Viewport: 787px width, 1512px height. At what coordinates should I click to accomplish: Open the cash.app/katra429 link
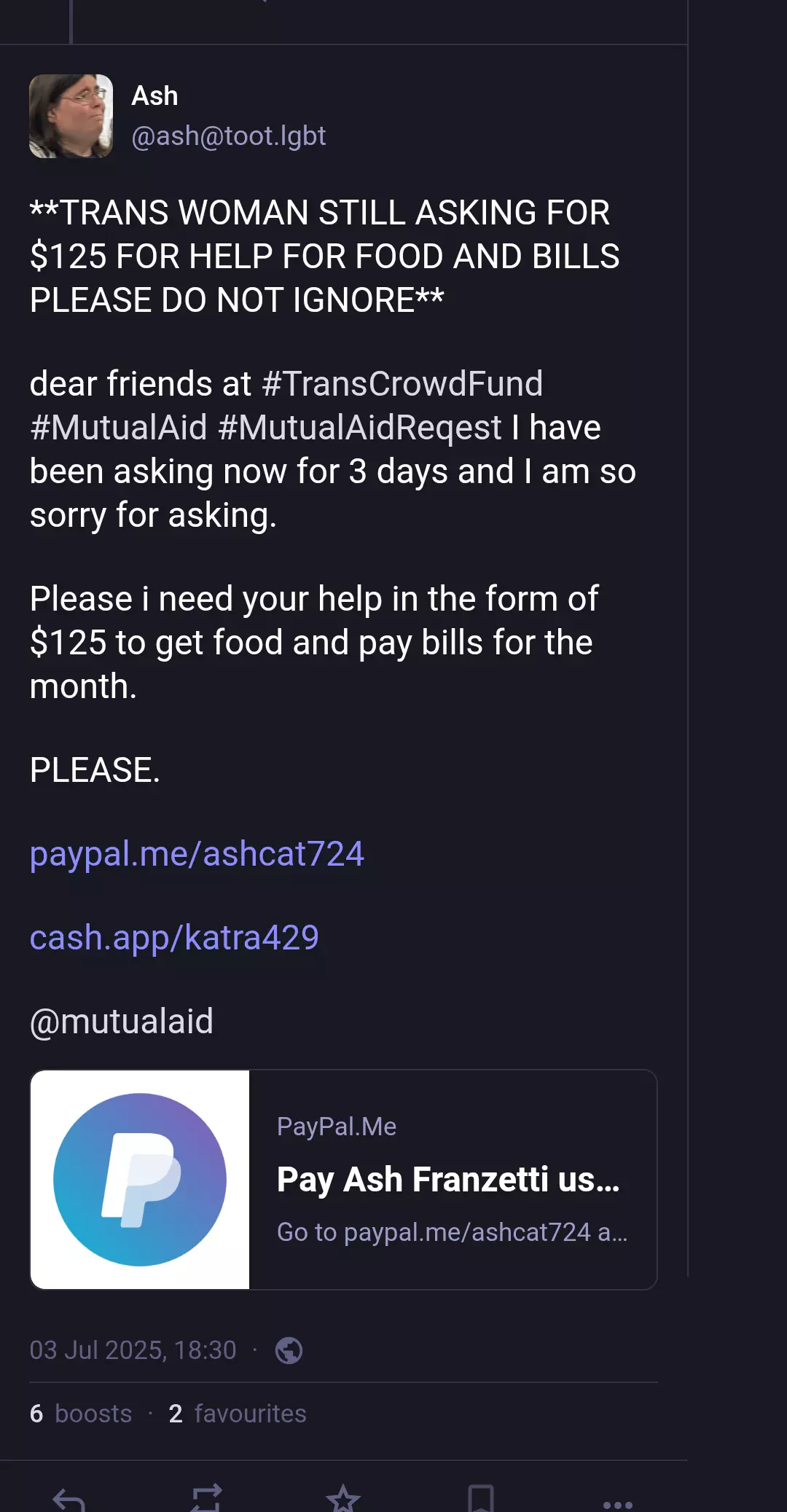click(x=174, y=938)
